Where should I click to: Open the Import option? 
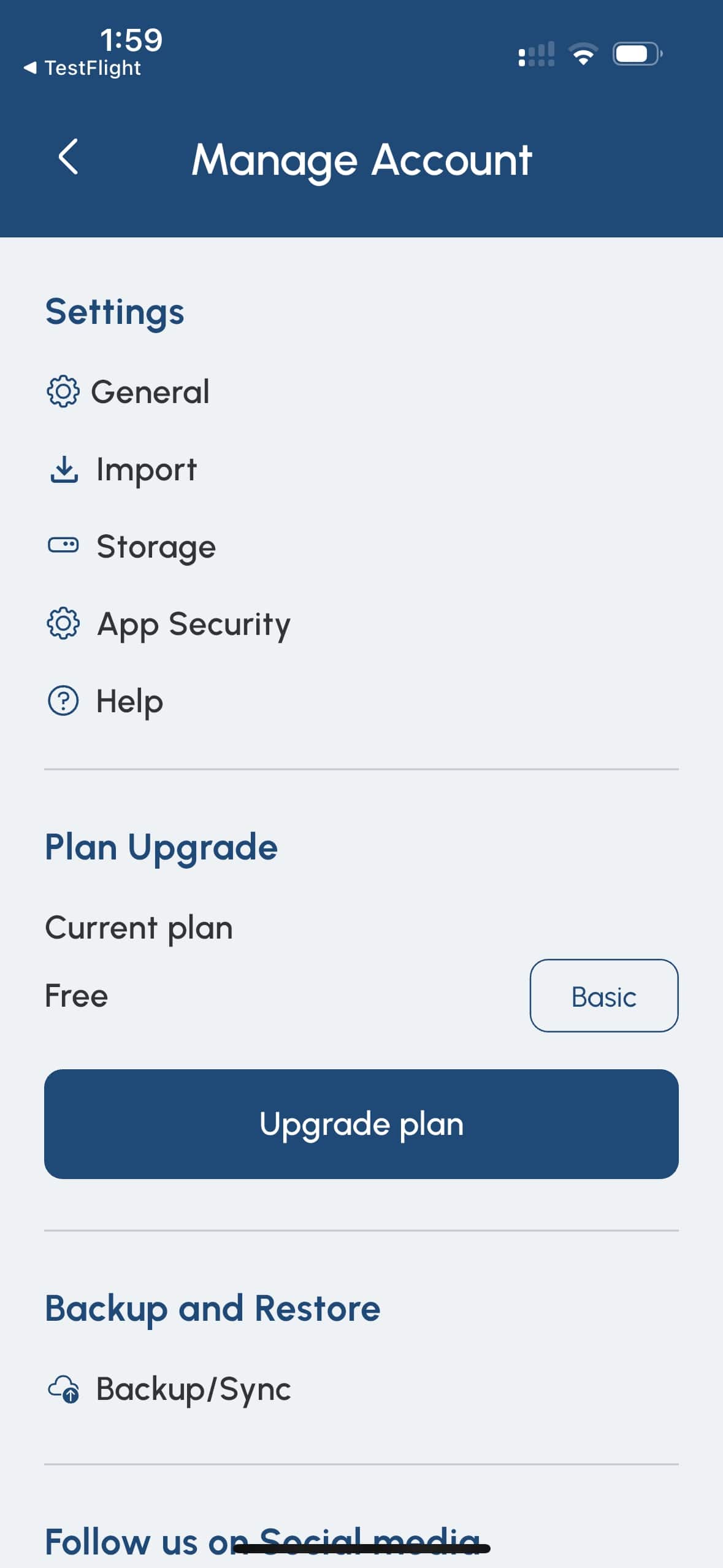123,469
